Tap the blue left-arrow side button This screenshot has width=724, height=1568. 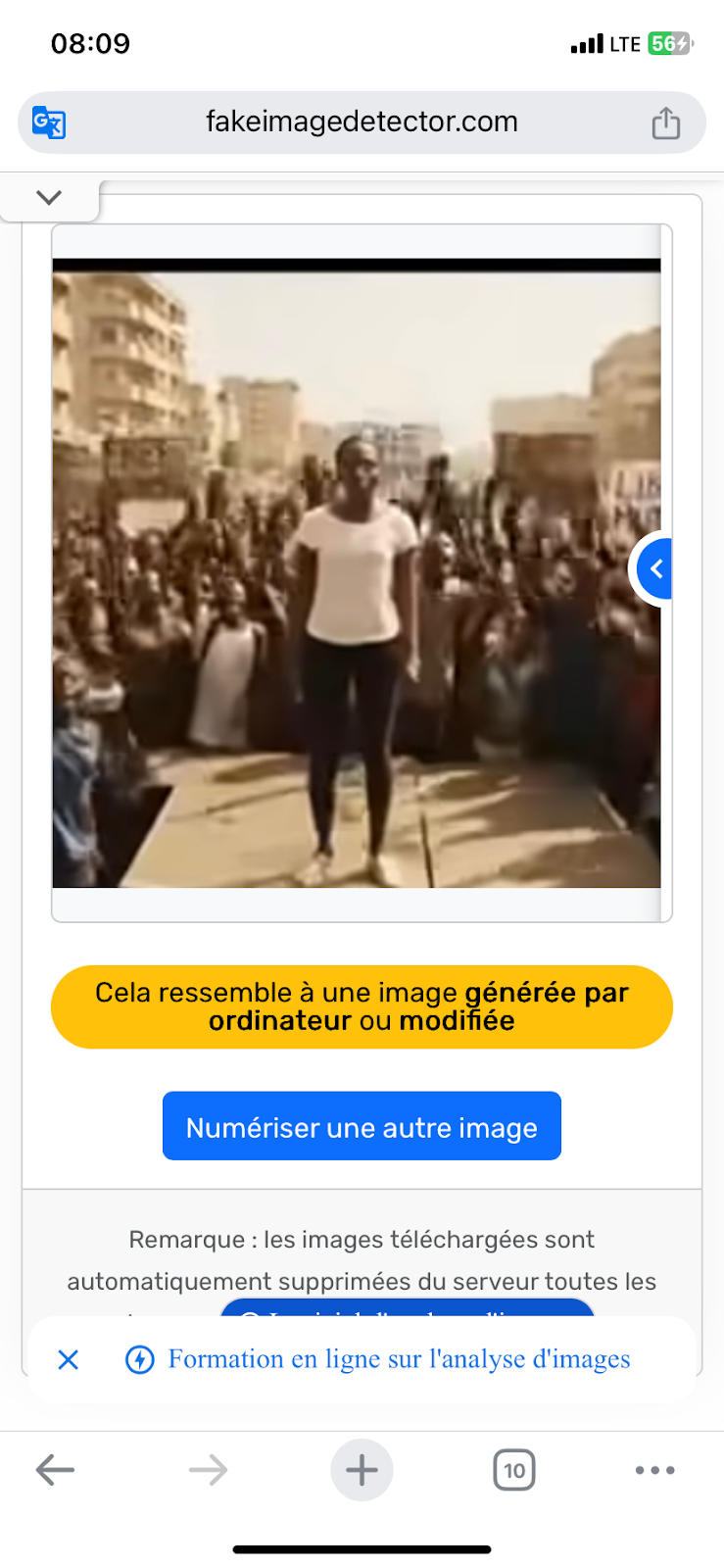pyautogui.click(x=655, y=568)
